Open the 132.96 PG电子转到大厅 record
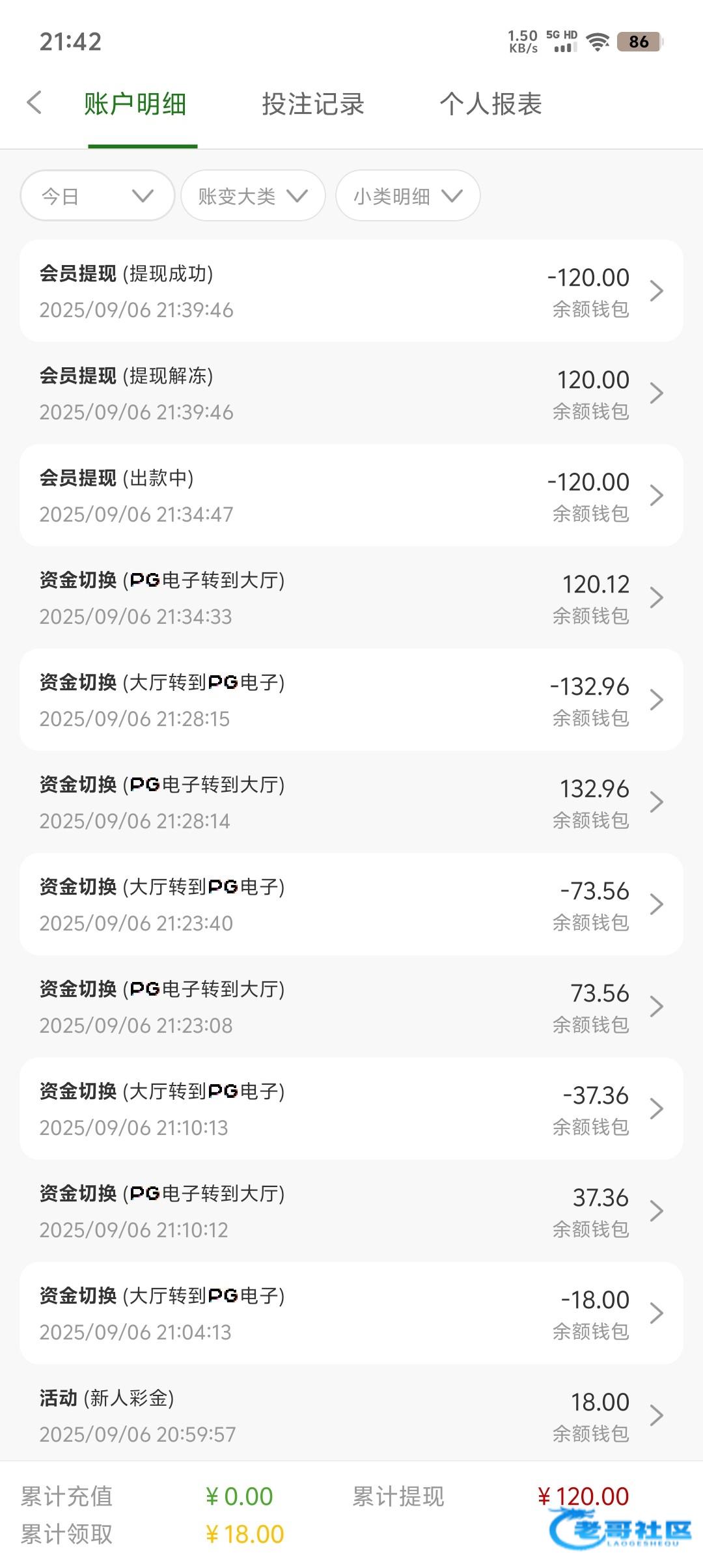 coord(351,802)
